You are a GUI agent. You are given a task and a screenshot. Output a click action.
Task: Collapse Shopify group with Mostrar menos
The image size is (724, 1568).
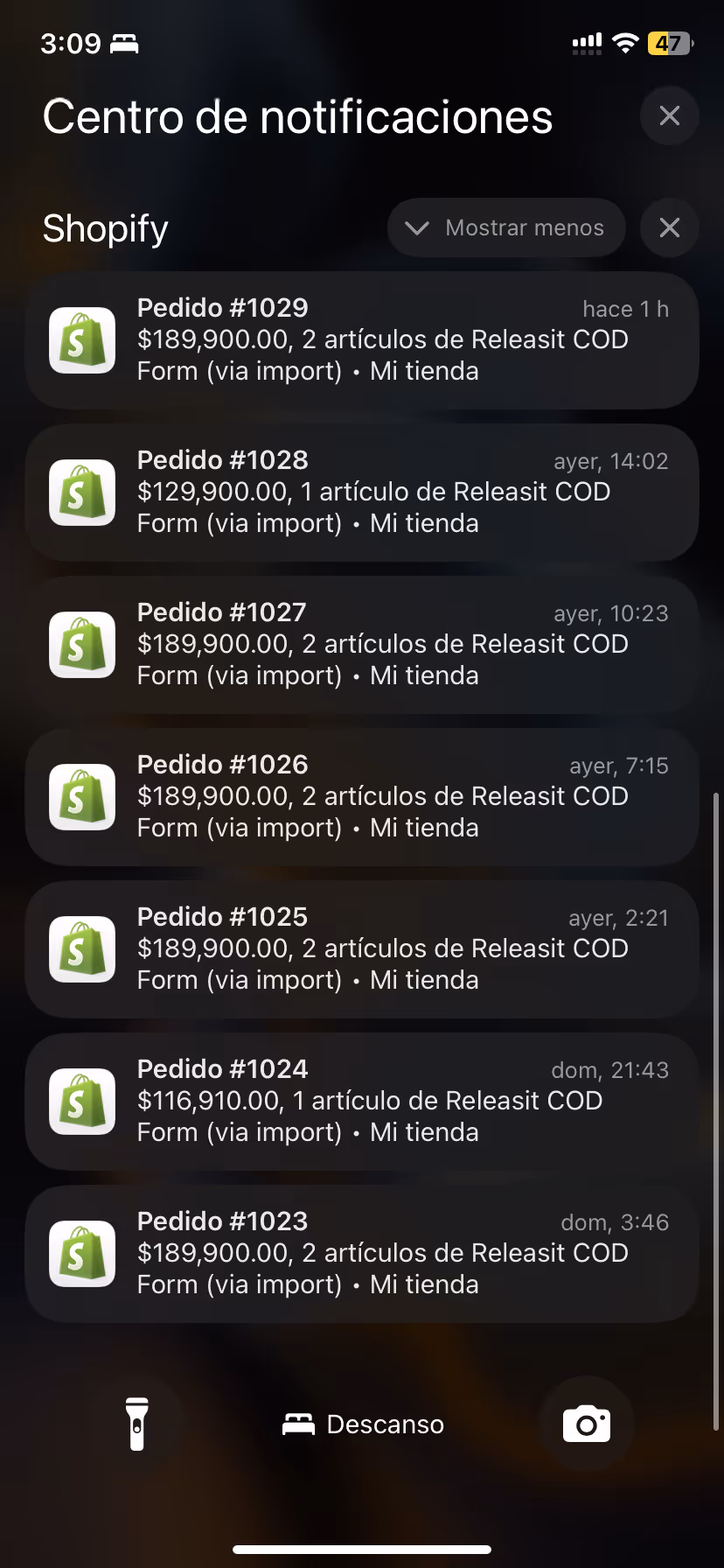506,228
